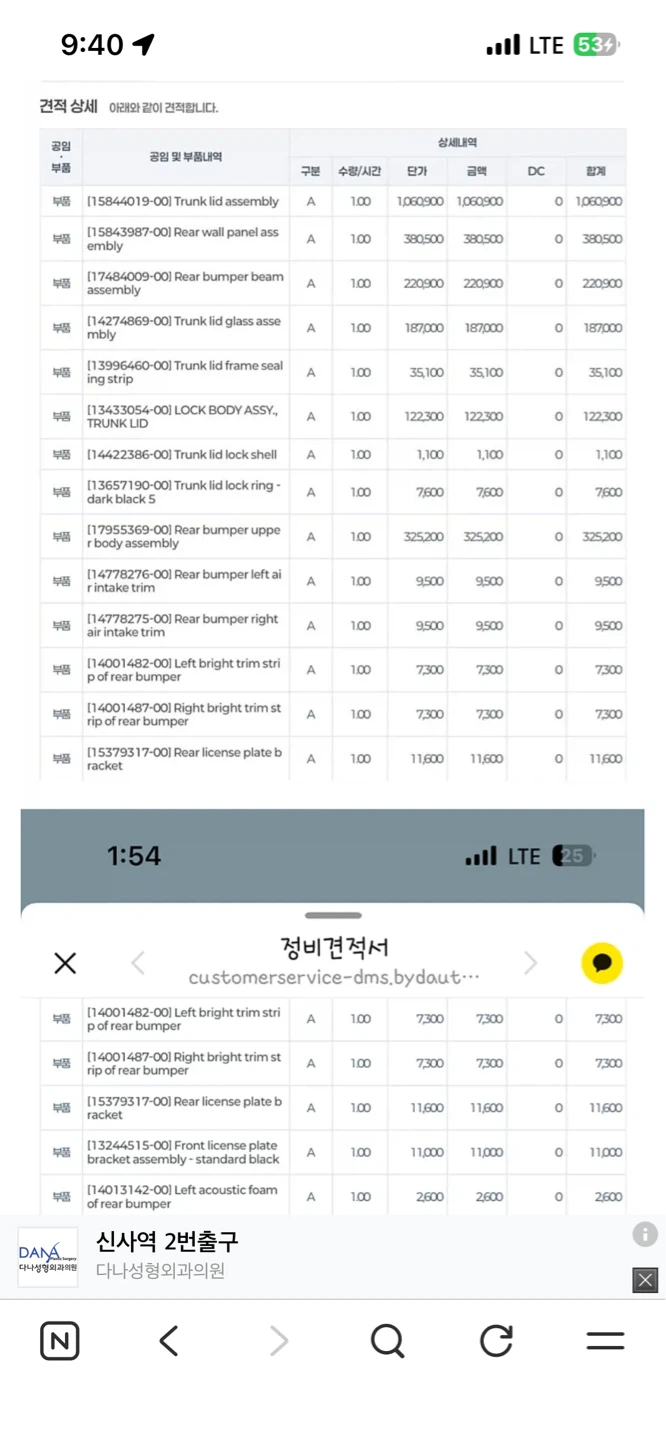Screen dimensions: 666x1440
Task: Go back to the previous page
Action: point(169,1341)
